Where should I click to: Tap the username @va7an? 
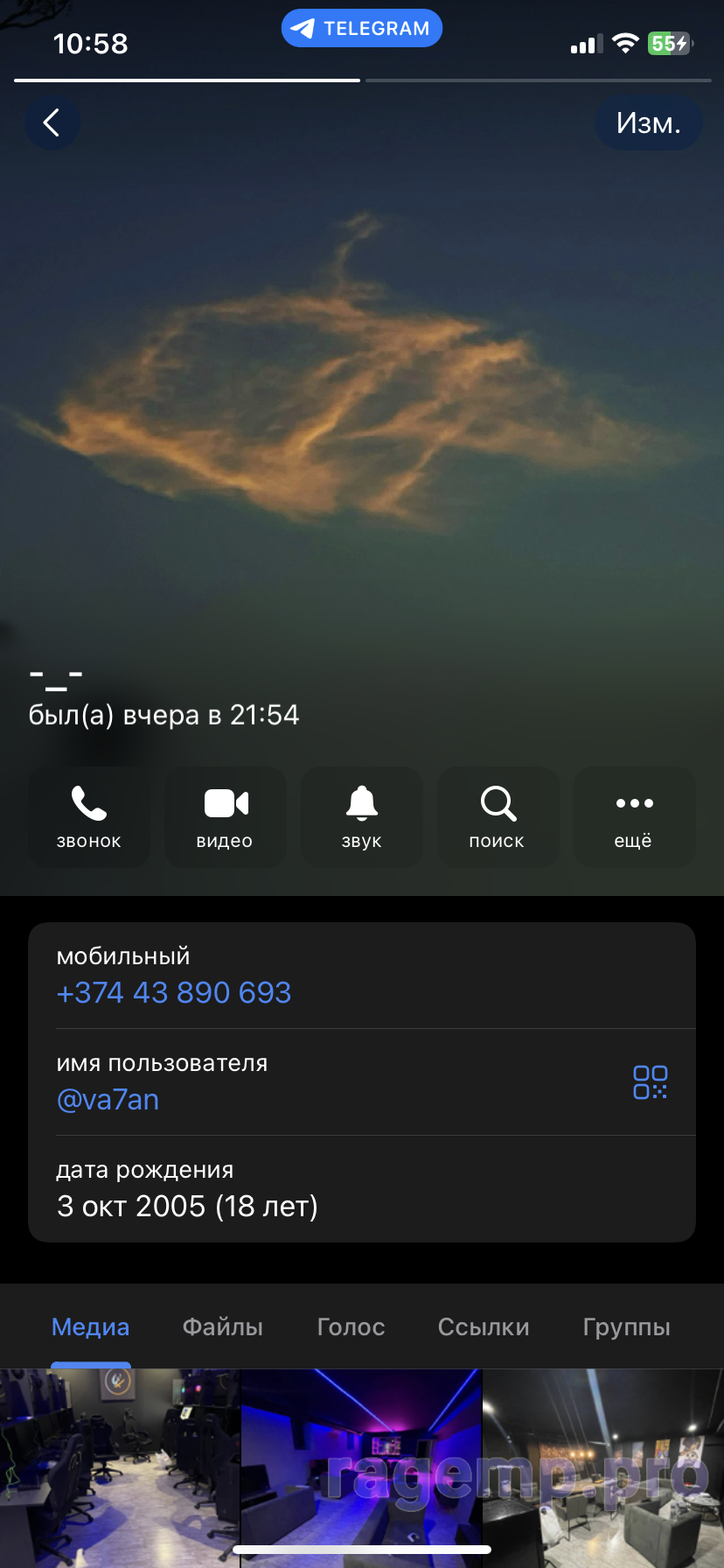click(x=108, y=1099)
